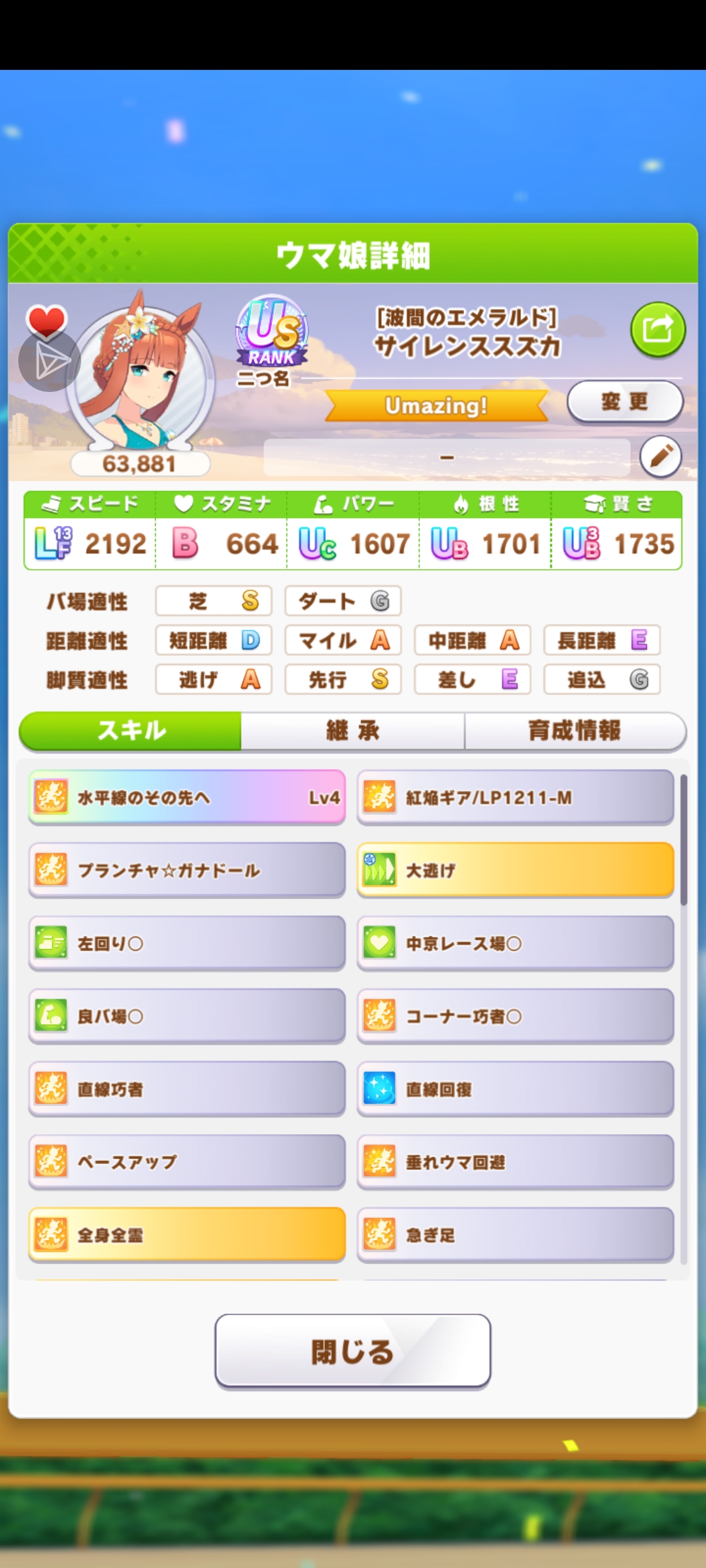Tap the green share icon
This screenshot has width=706, height=1568.
(658, 329)
